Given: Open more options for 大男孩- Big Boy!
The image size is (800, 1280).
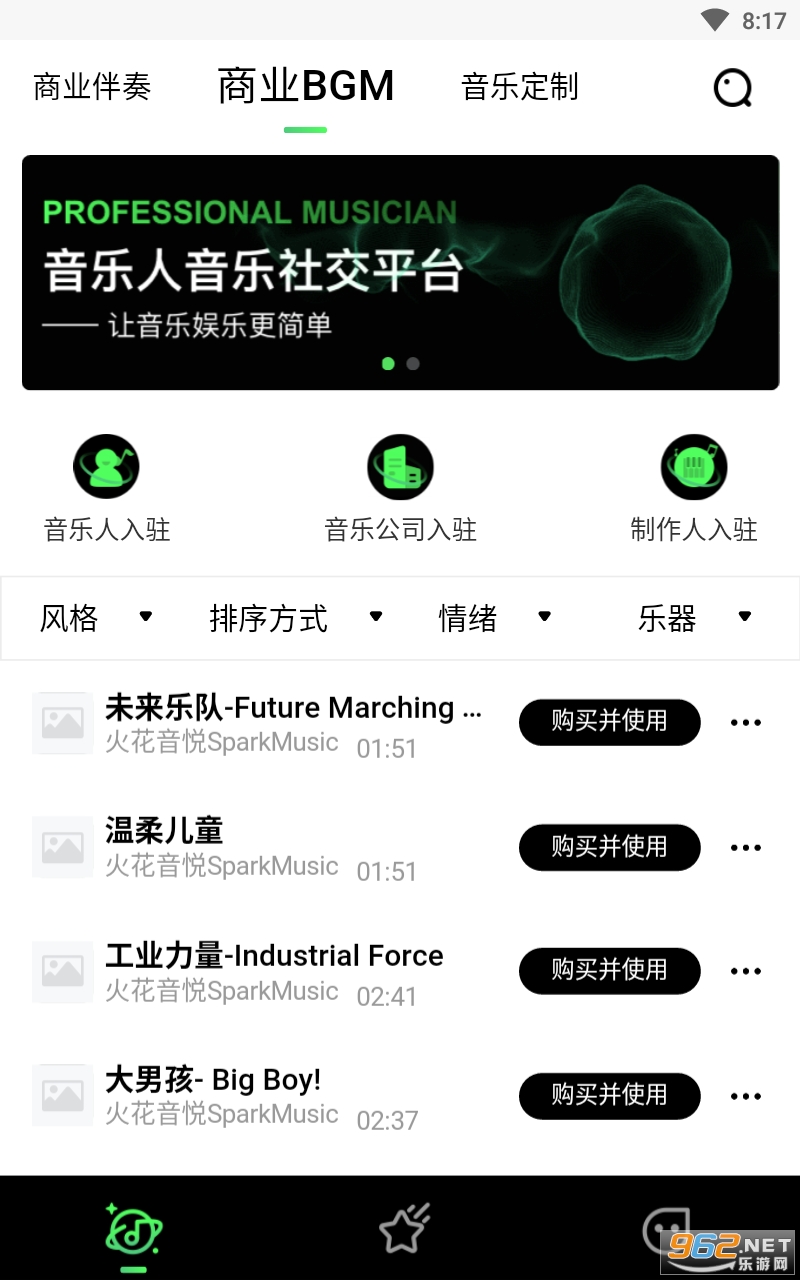Looking at the screenshot, I should point(745,1096).
